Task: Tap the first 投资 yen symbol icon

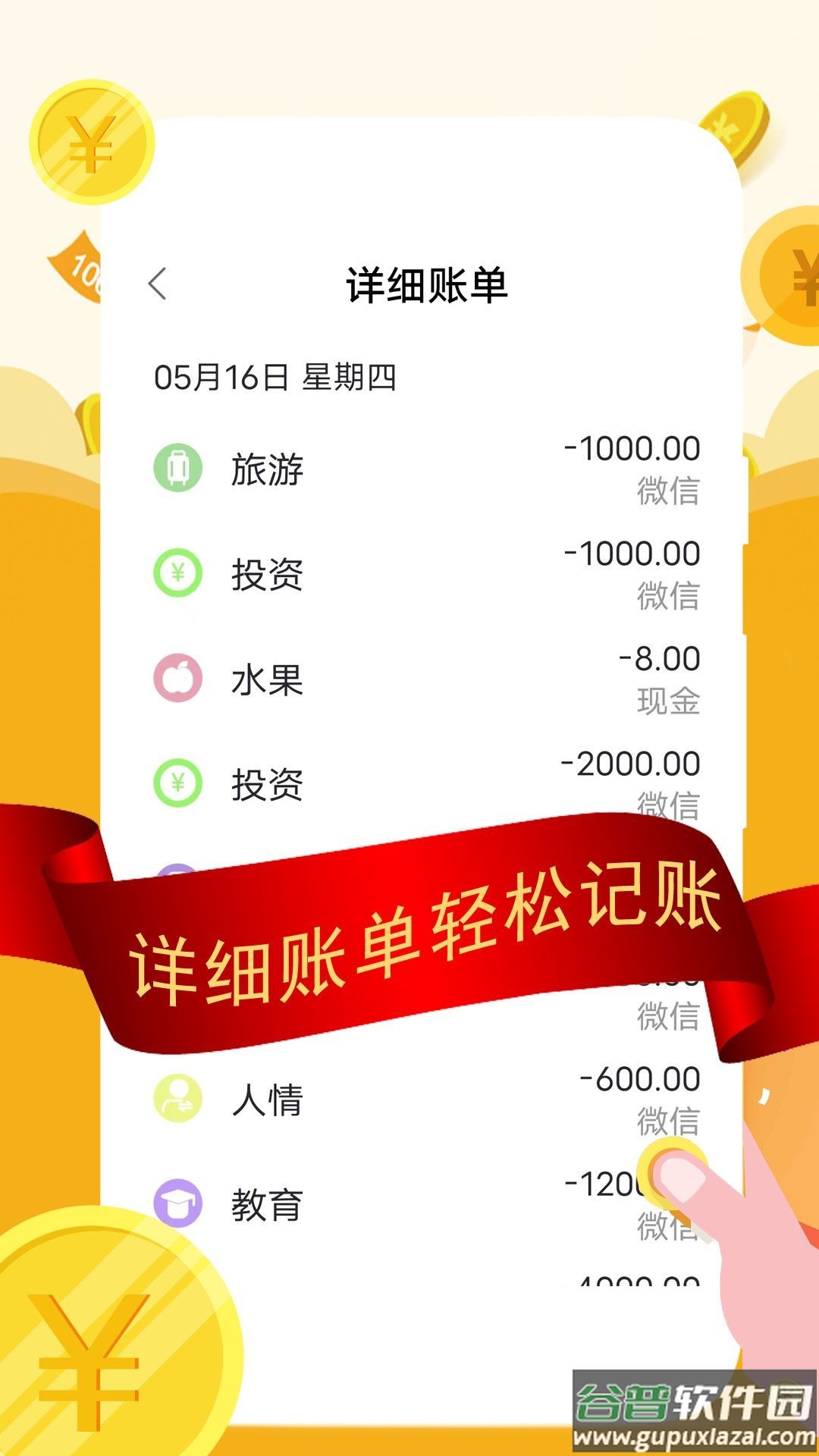Action: click(x=177, y=575)
